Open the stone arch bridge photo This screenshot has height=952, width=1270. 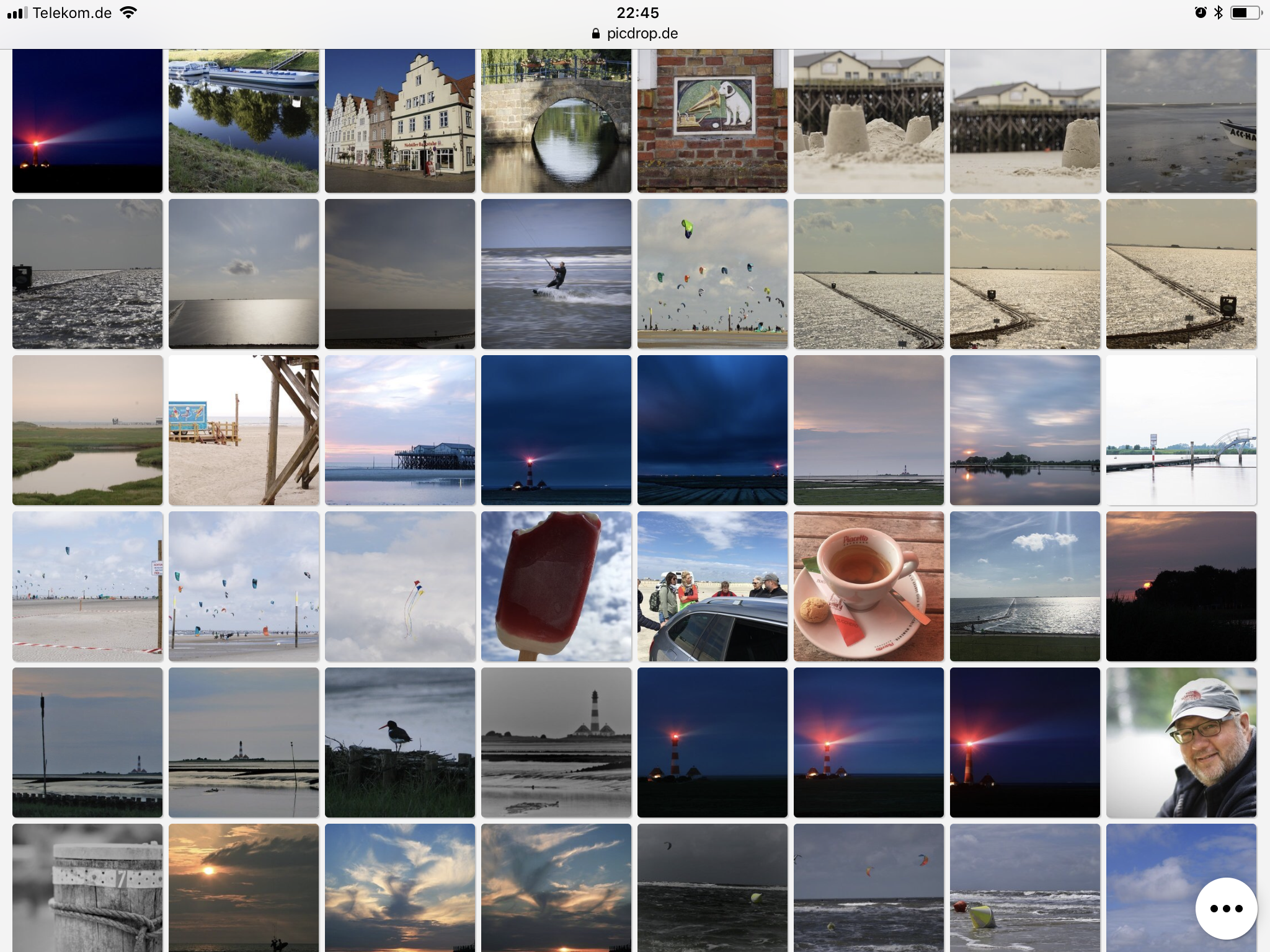tap(556, 121)
